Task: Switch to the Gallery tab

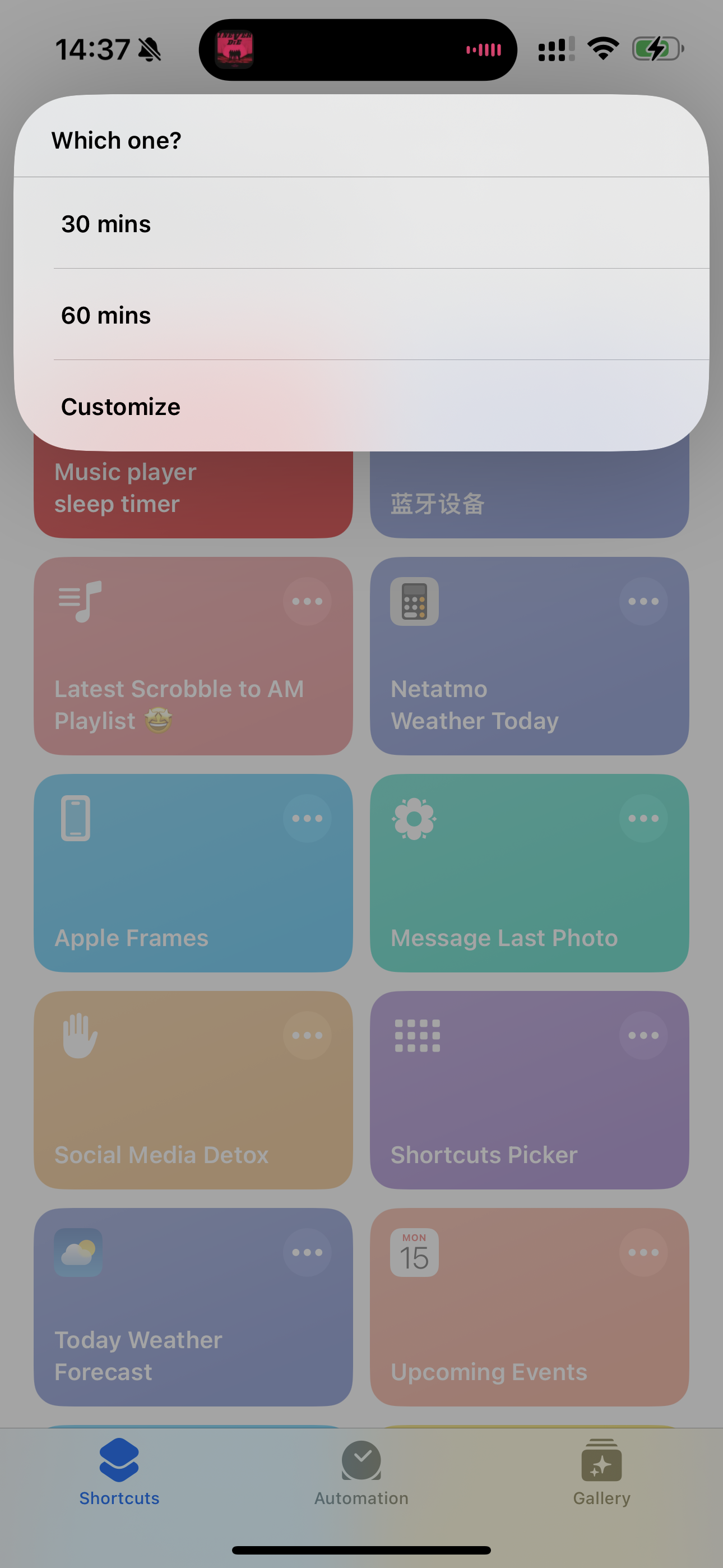Action: coord(601,1472)
